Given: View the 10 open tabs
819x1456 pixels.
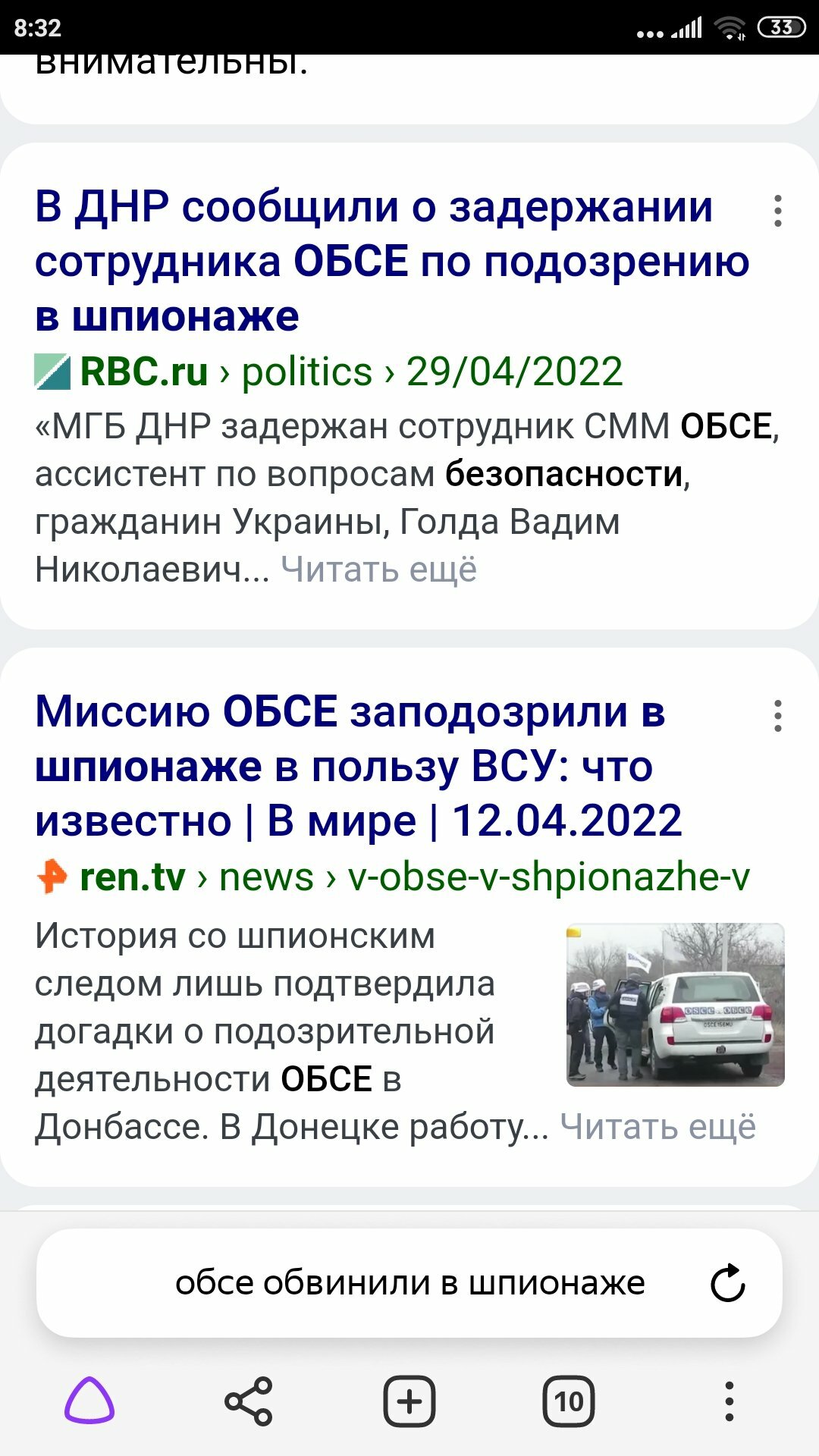Looking at the screenshot, I should pyautogui.click(x=569, y=1400).
